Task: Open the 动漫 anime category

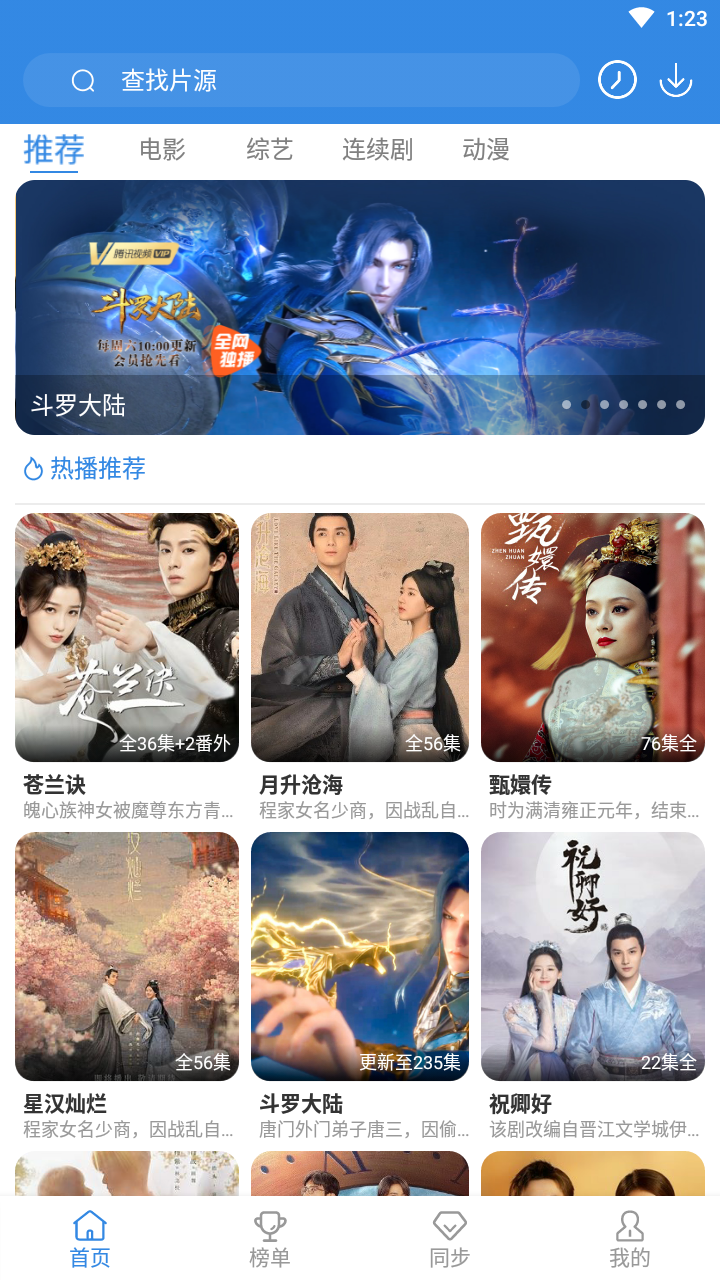Action: point(484,150)
